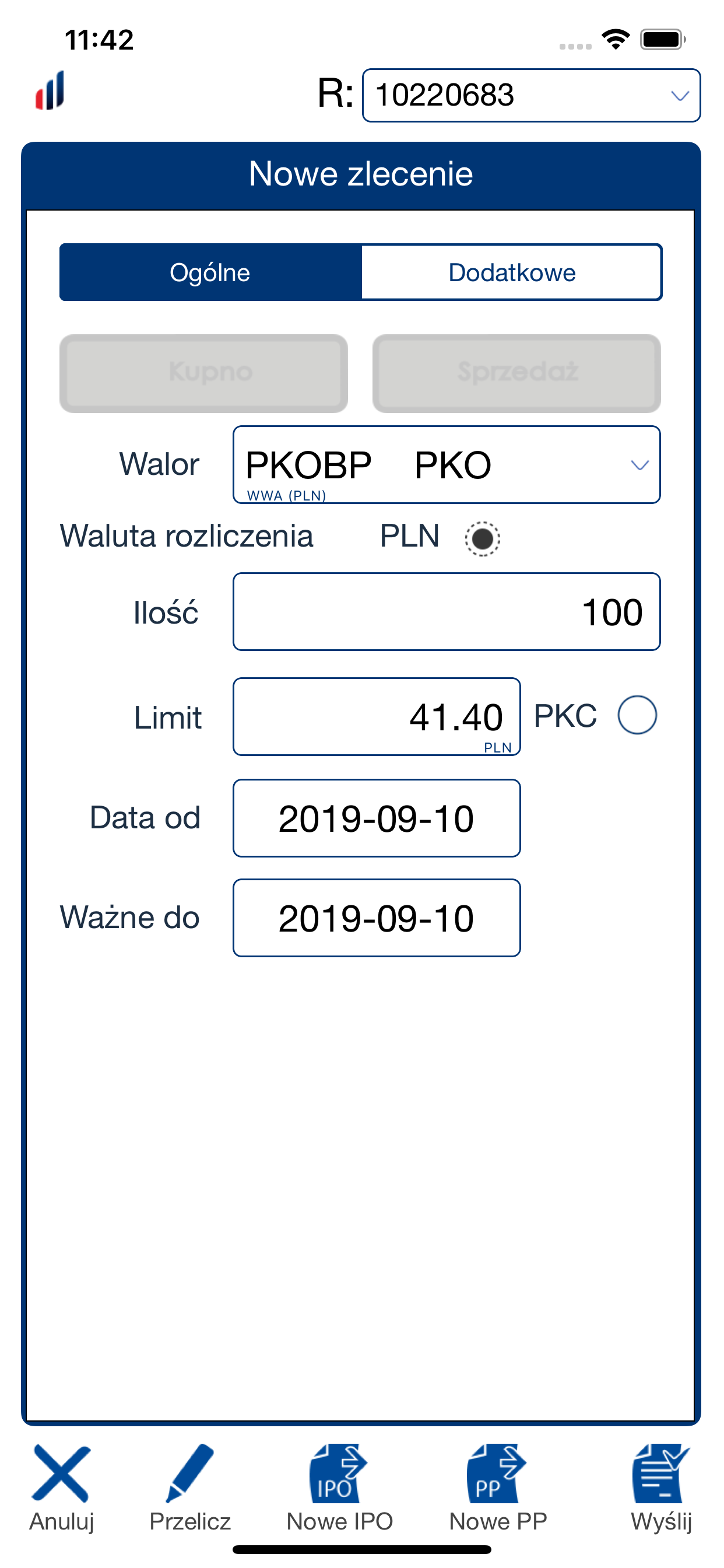Image resolution: width=724 pixels, height=1568 pixels.
Task: Select the Ogólne tab
Action: pos(210,272)
